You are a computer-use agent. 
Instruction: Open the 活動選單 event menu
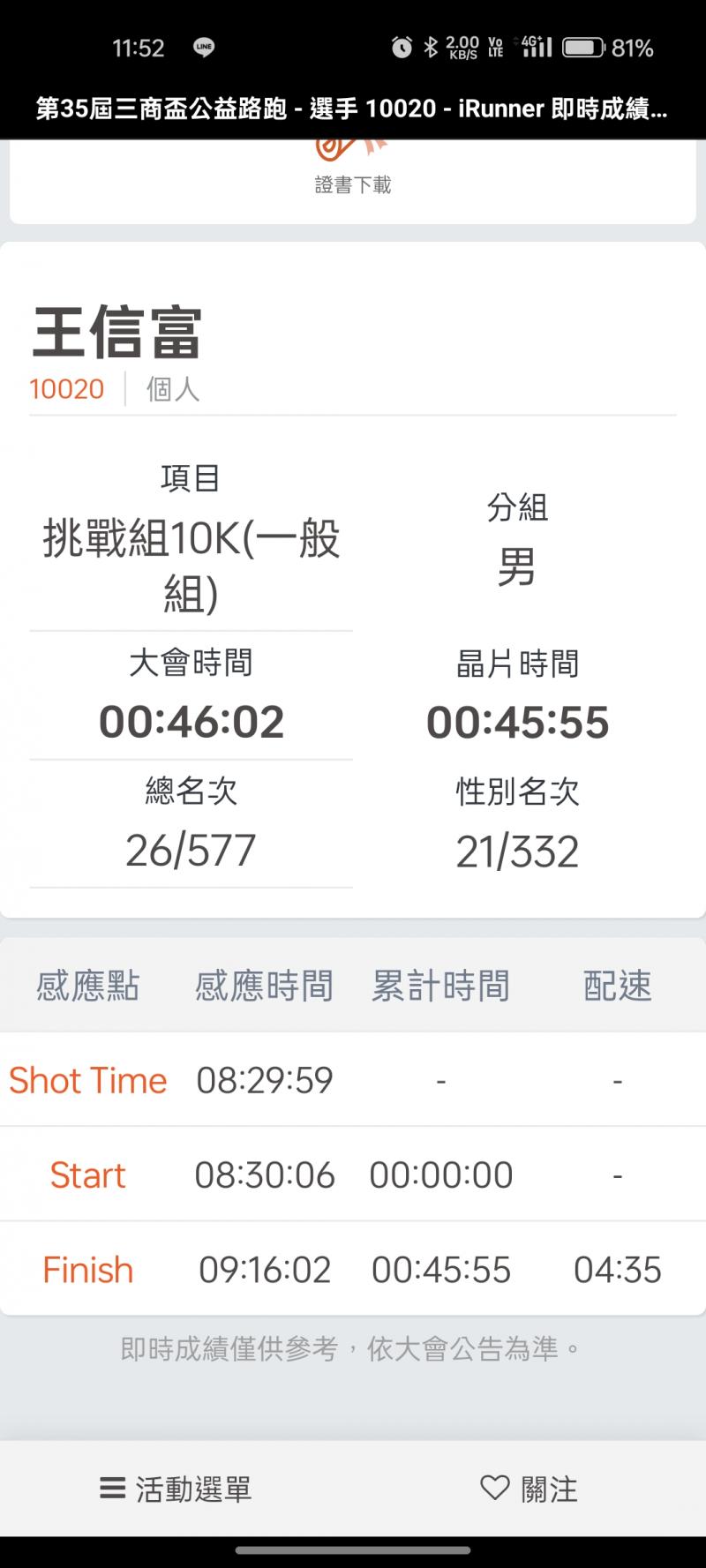(176, 1489)
